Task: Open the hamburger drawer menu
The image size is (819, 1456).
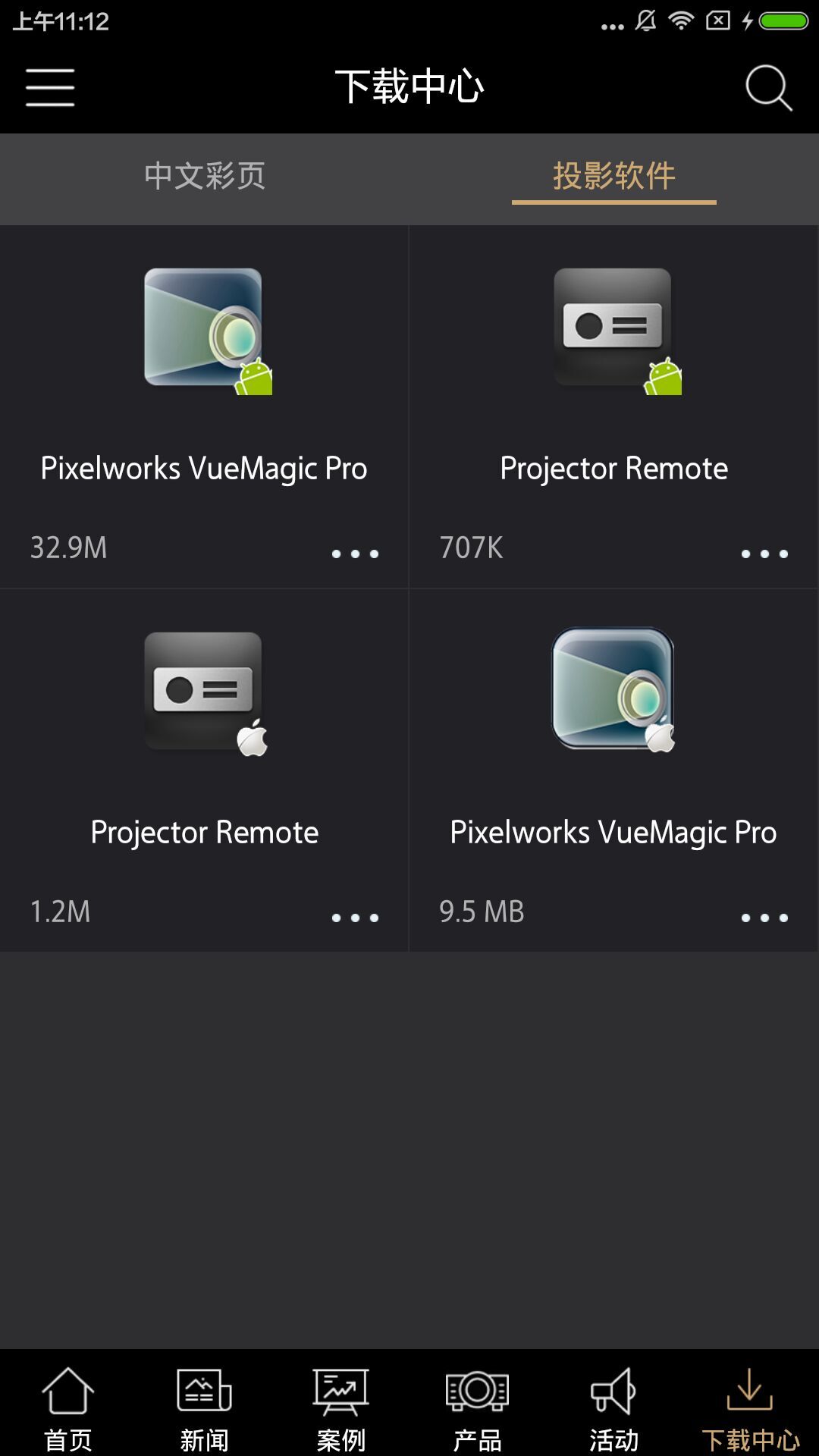Action: tap(50, 87)
